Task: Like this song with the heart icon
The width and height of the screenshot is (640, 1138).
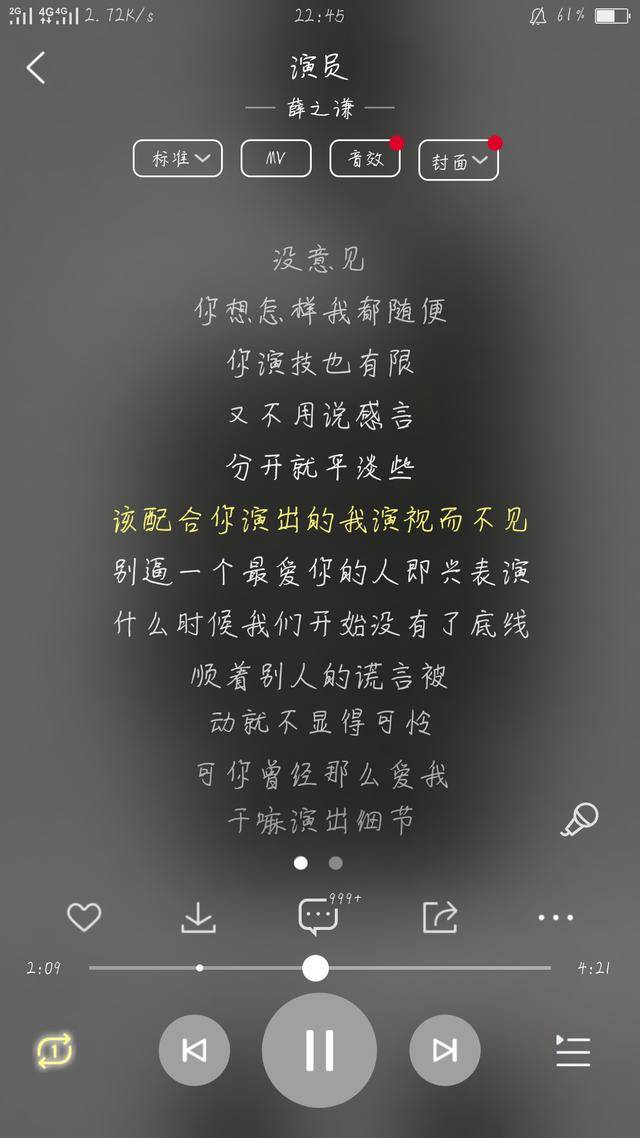Action: 84,916
